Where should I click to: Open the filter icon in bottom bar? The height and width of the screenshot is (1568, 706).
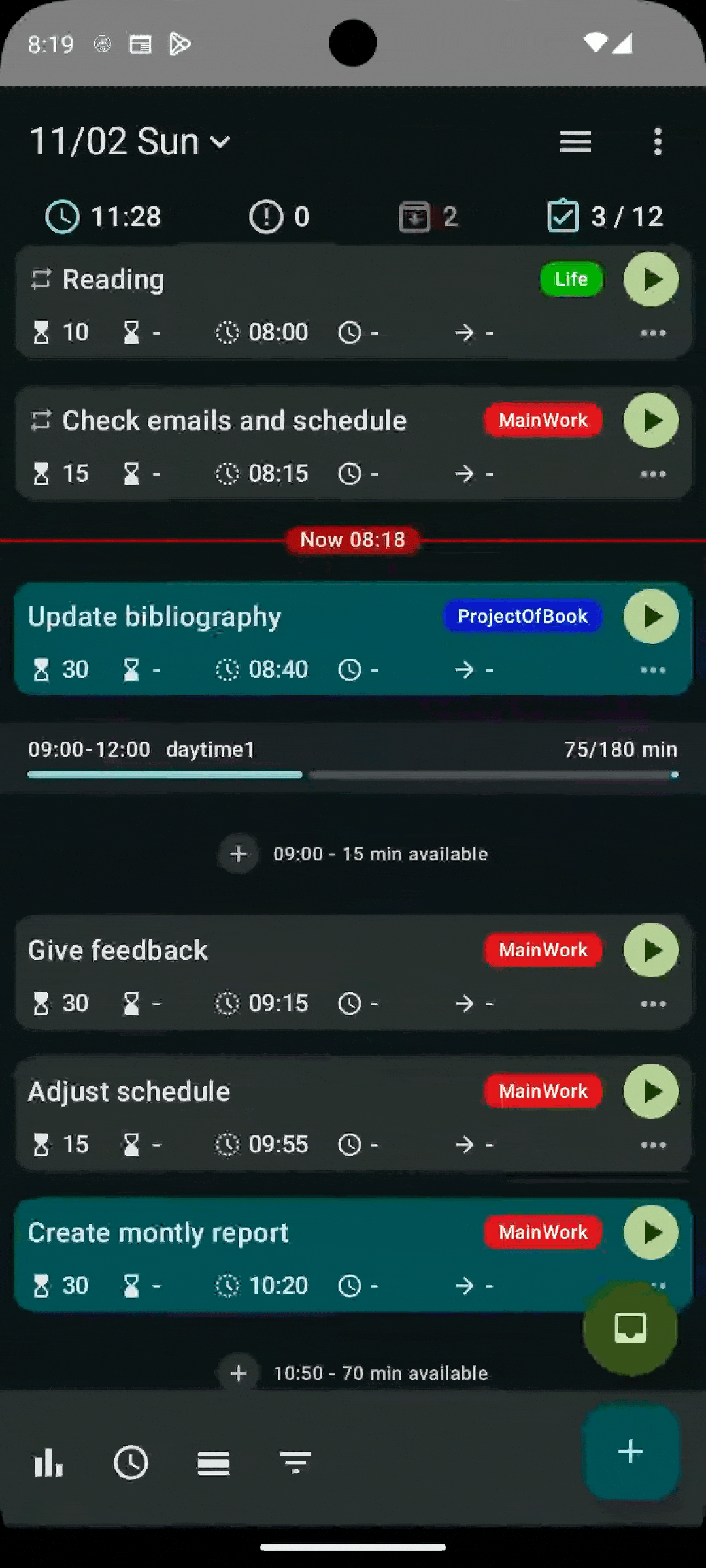pos(295,1462)
